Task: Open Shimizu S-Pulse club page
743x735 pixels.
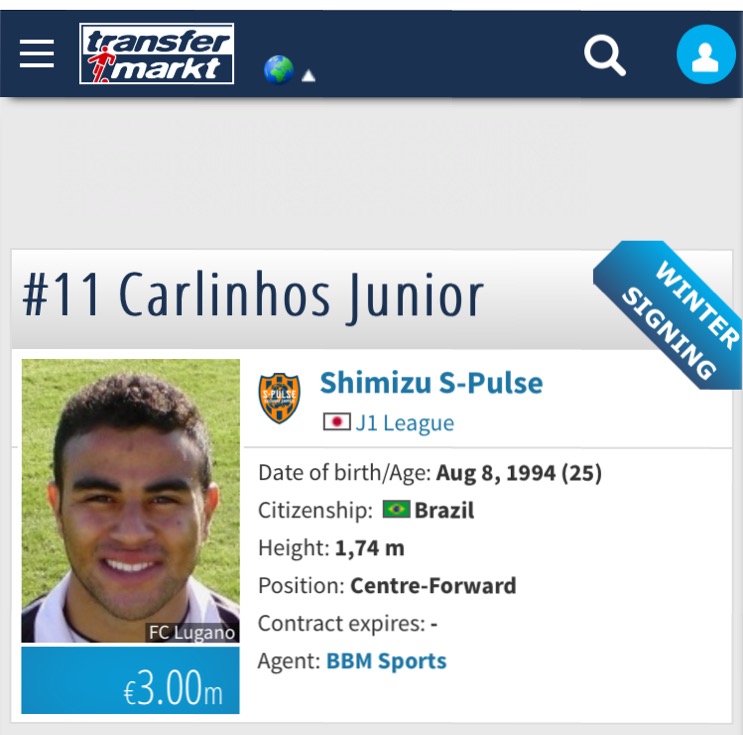Action: click(x=431, y=383)
